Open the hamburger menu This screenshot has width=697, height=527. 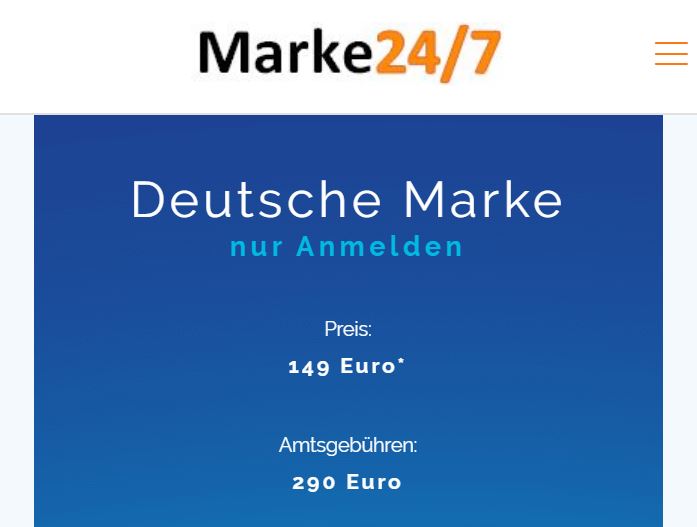[671, 54]
